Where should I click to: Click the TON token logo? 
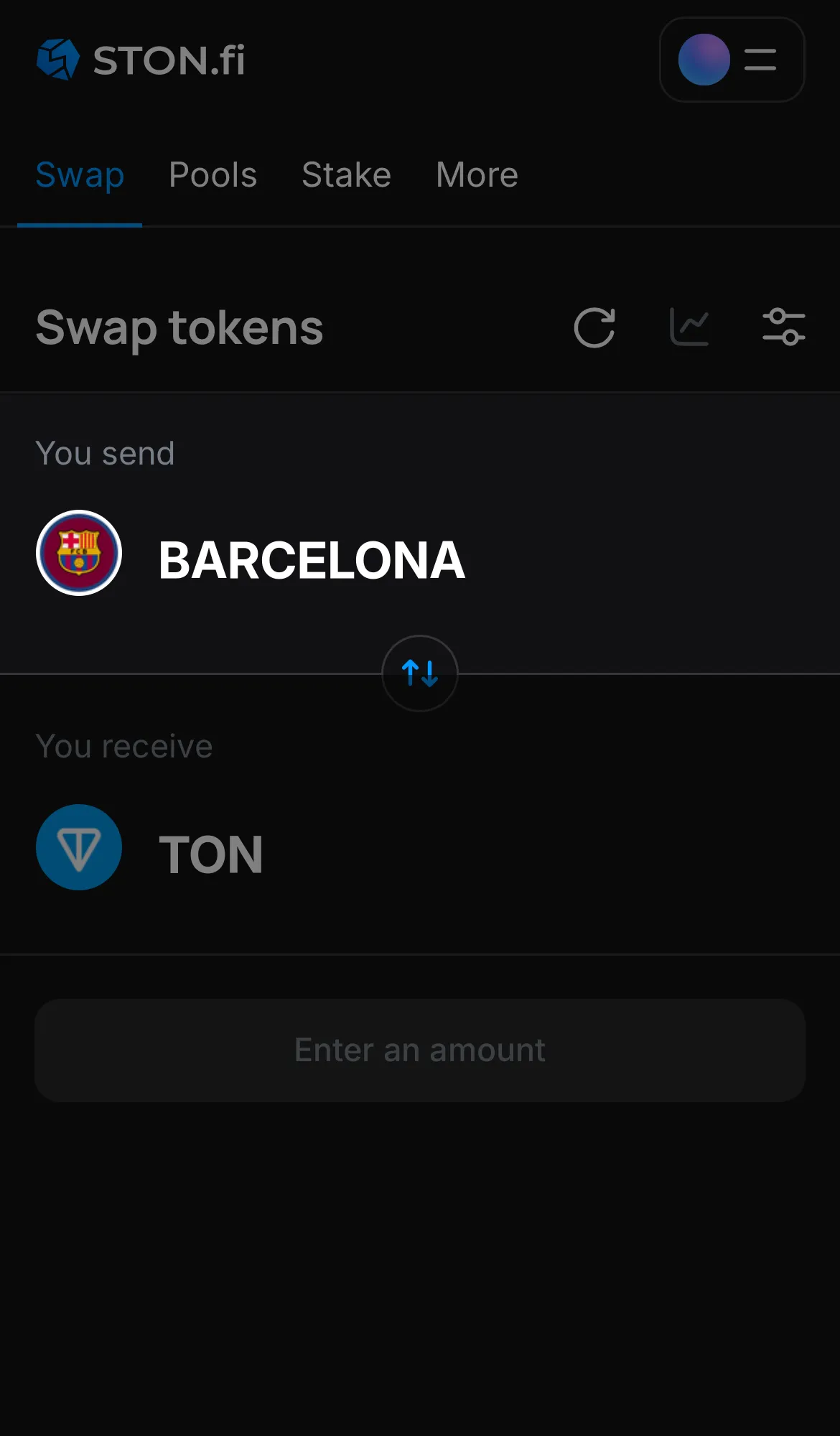click(x=79, y=847)
